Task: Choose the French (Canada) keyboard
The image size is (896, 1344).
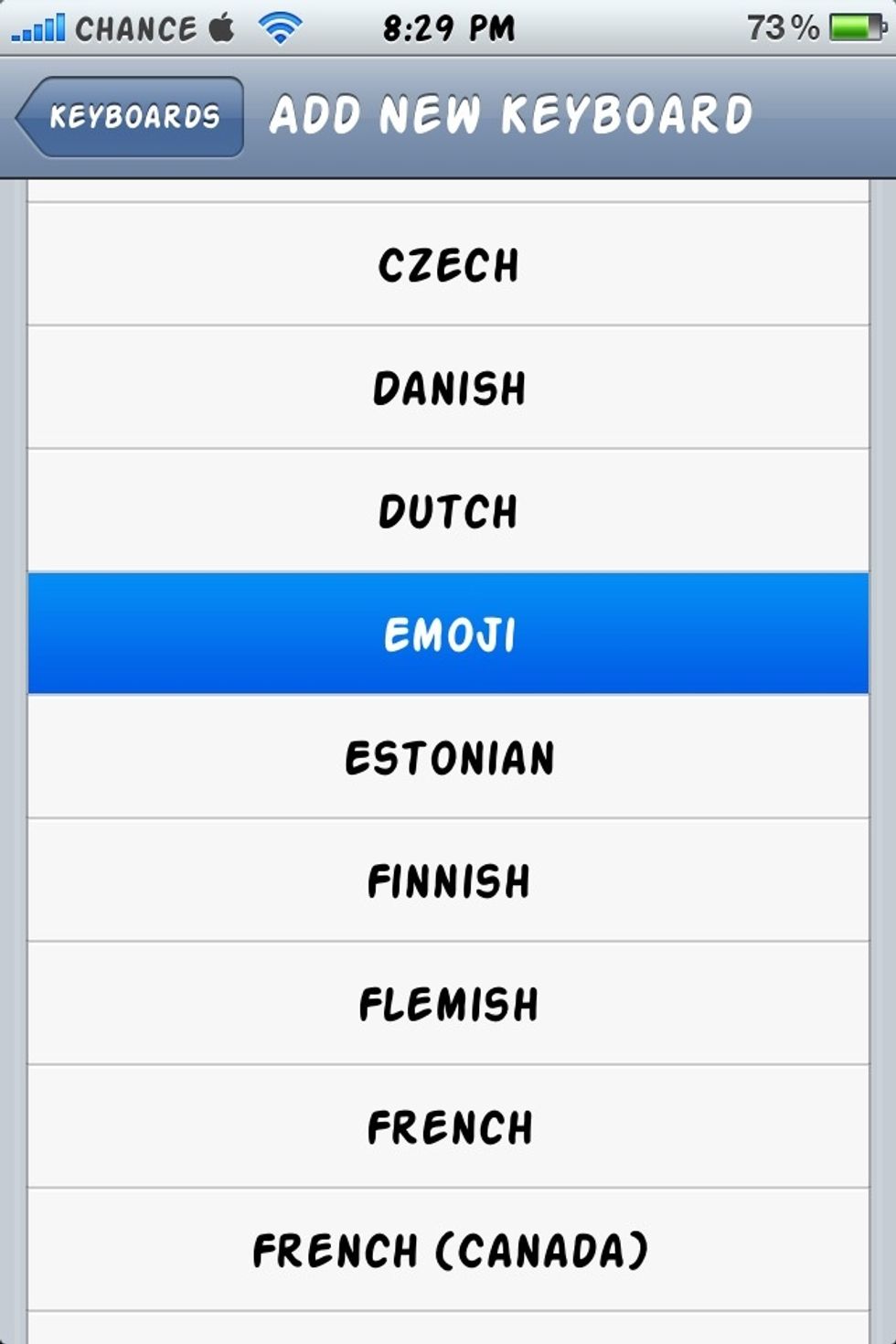Action: 448,1250
